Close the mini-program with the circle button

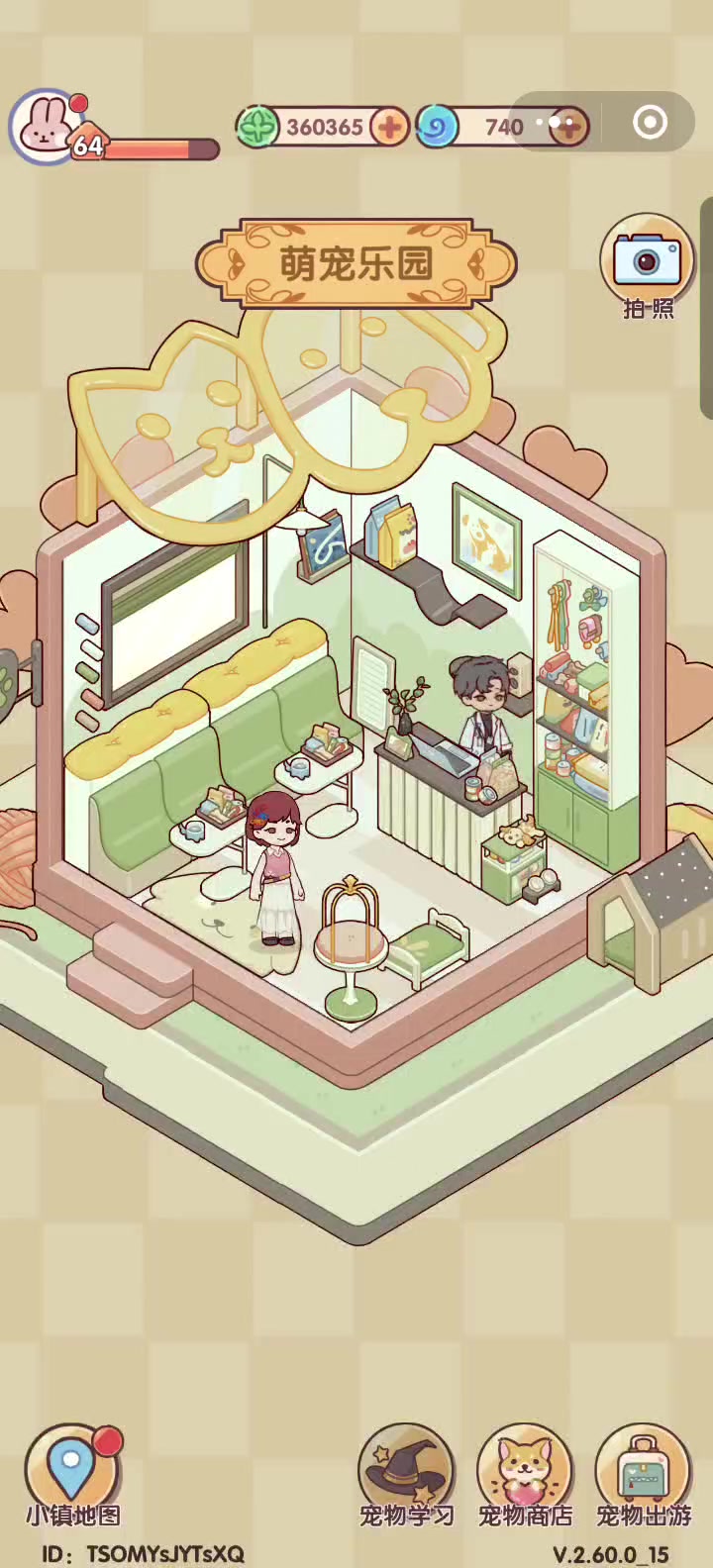tap(650, 123)
